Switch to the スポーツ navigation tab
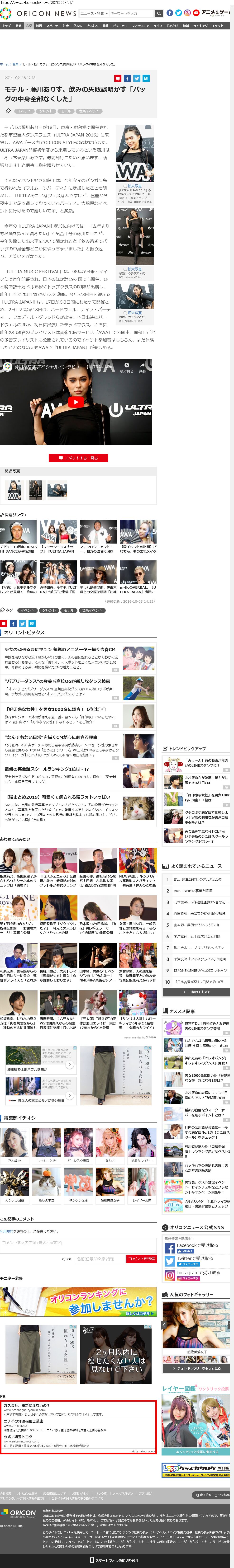The image size is (234, 1568). tap(53, 26)
